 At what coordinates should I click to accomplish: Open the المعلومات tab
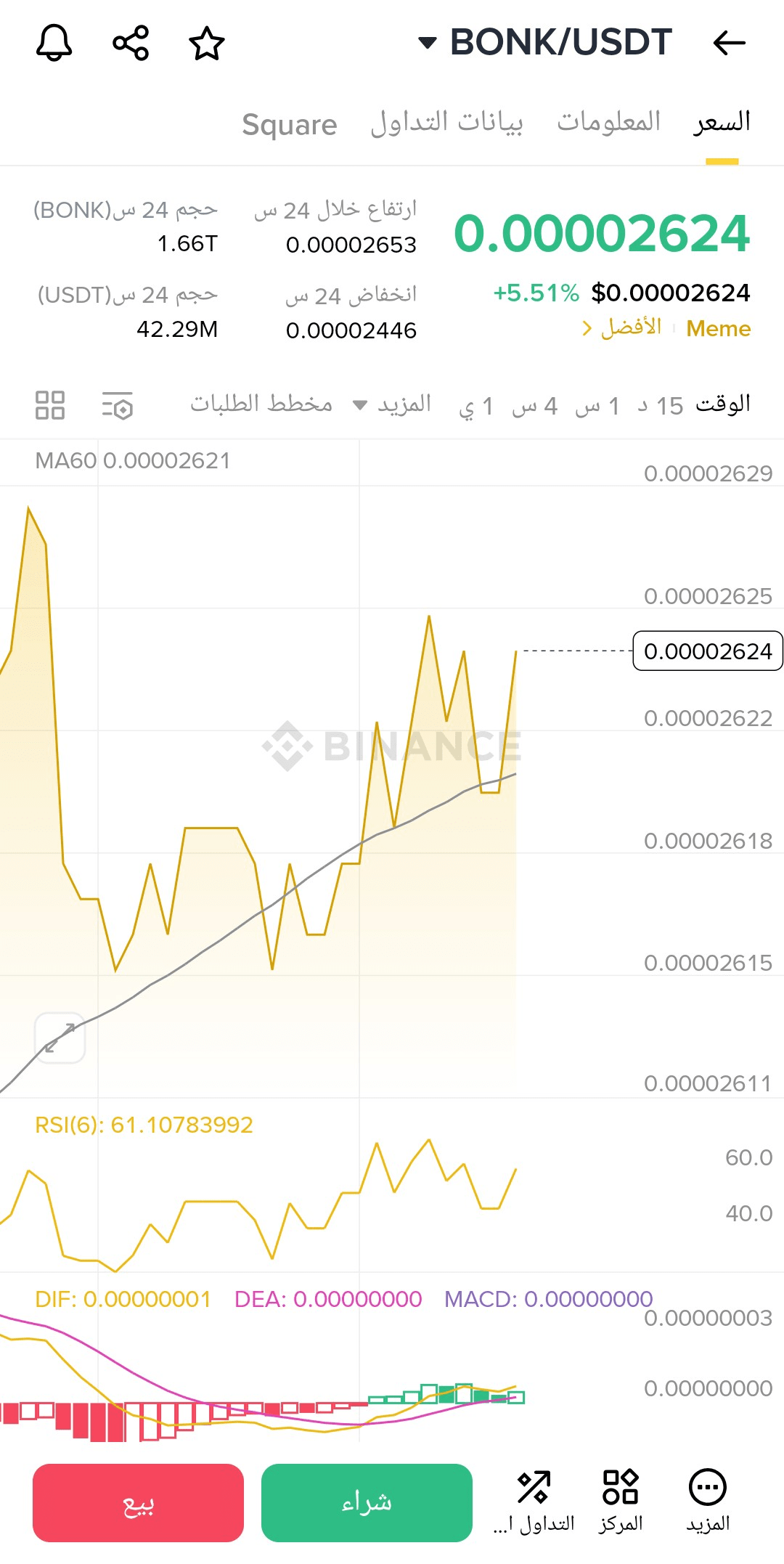tap(608, 121)
